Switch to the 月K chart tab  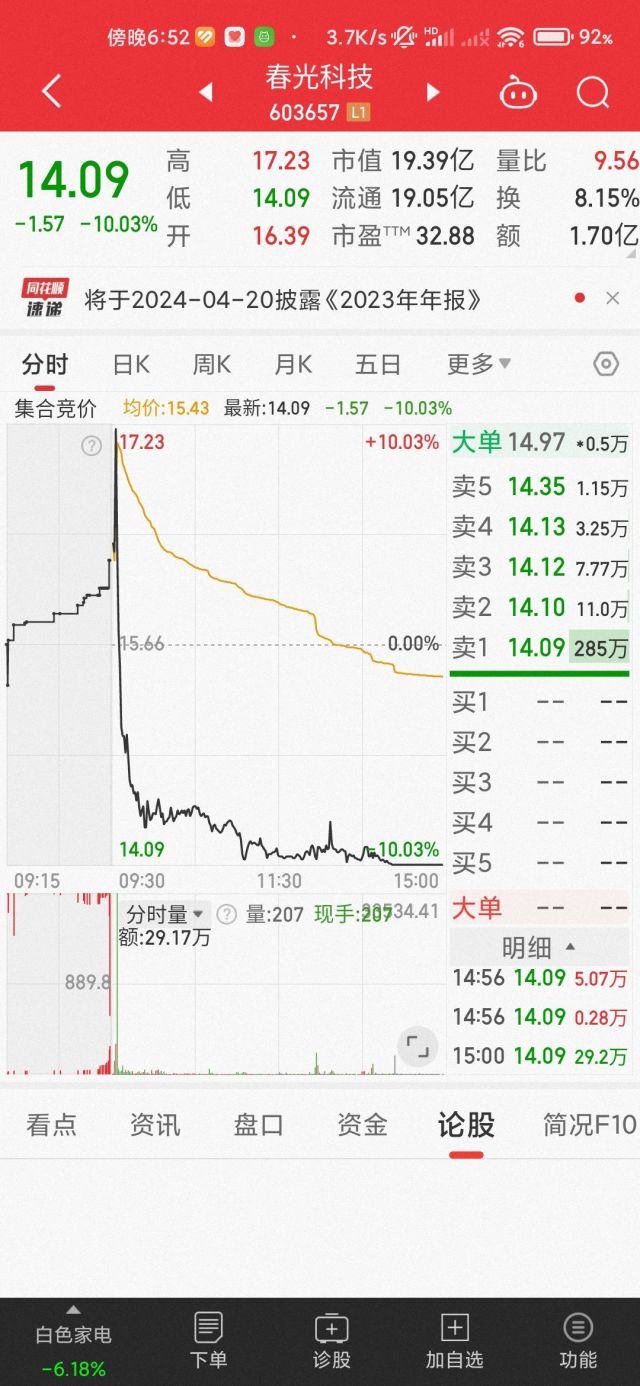(x=293, y=364)
